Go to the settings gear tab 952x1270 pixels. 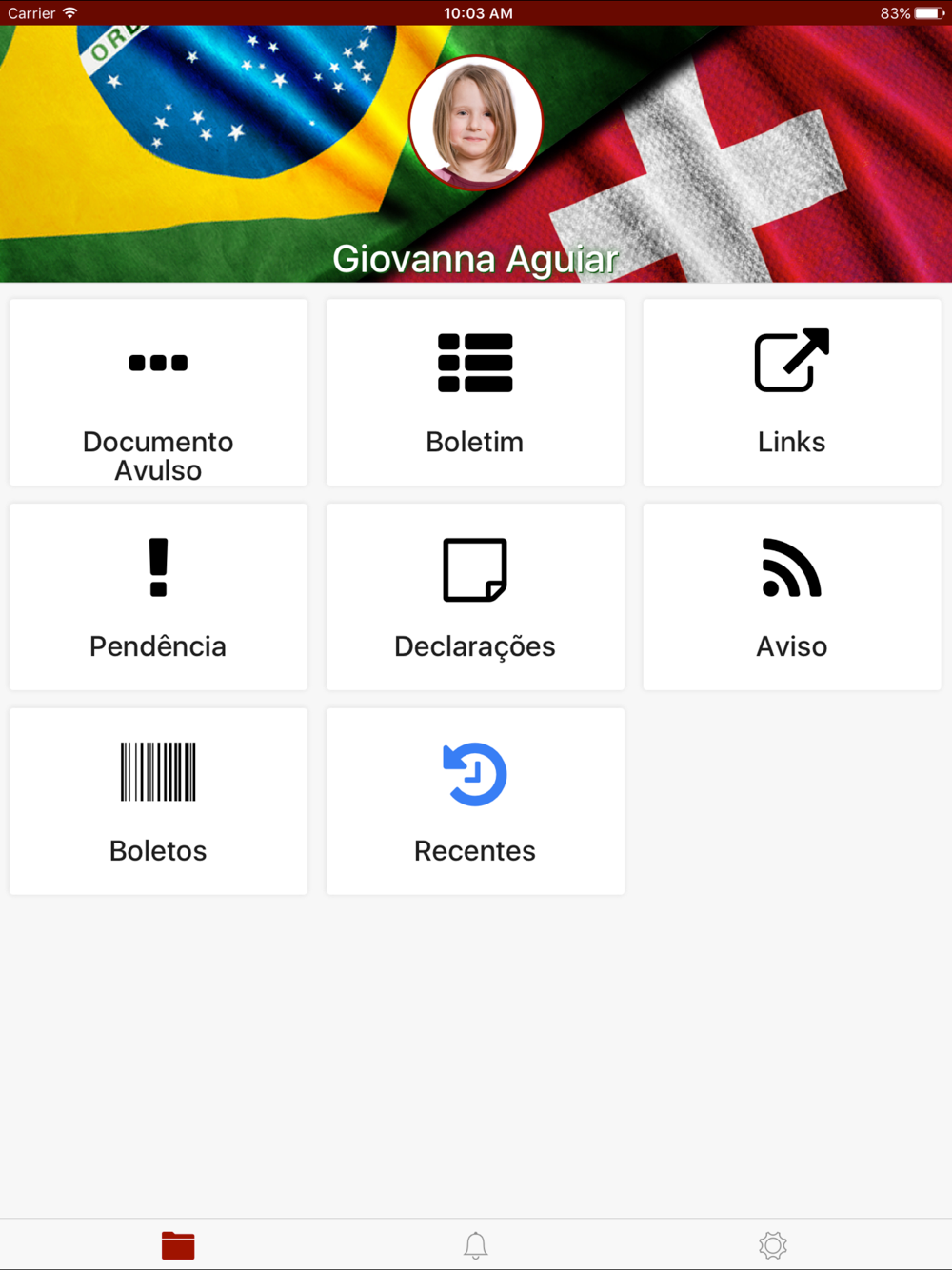pyautogui.click(x=773, y=1245)
